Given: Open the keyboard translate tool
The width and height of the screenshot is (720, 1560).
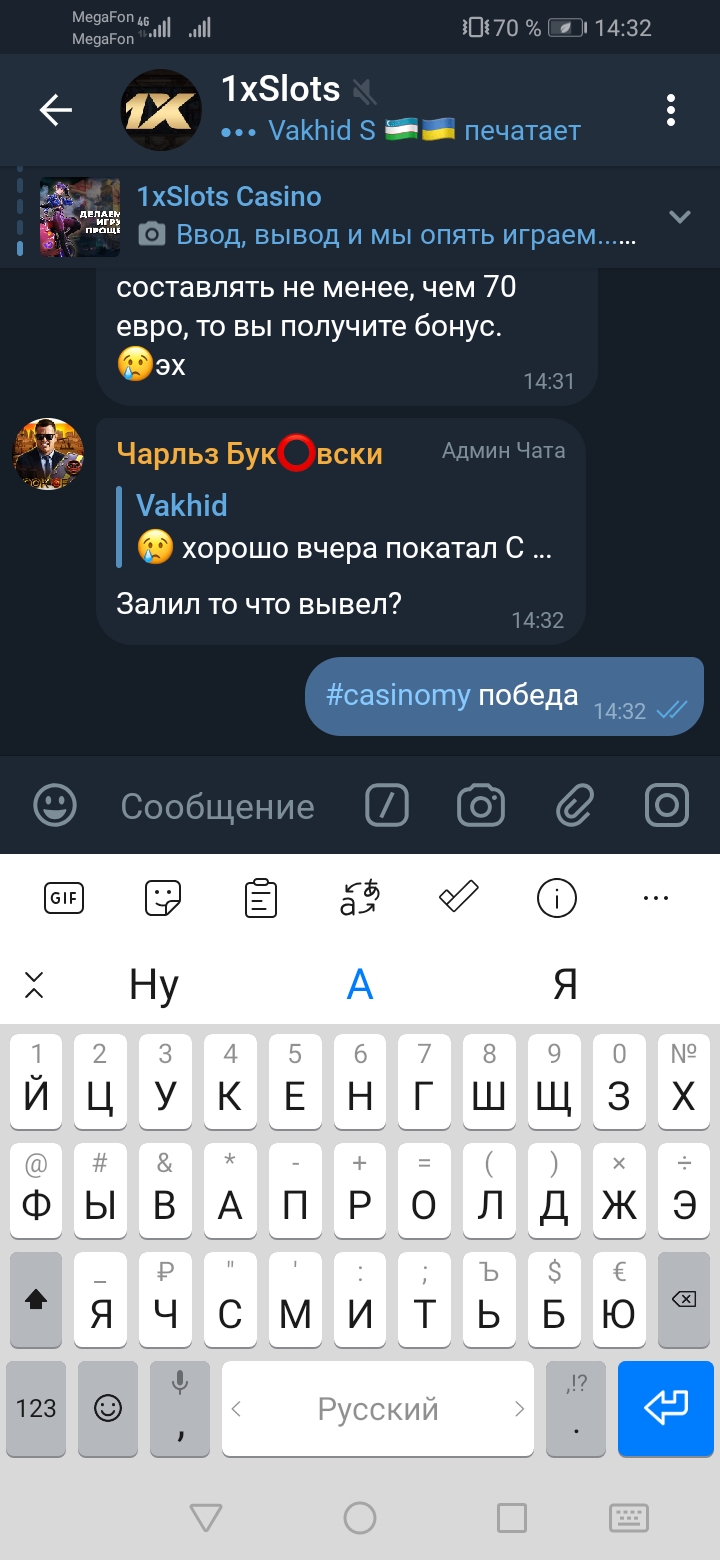Looking at the screenshot, I should (x=360, y=898).
